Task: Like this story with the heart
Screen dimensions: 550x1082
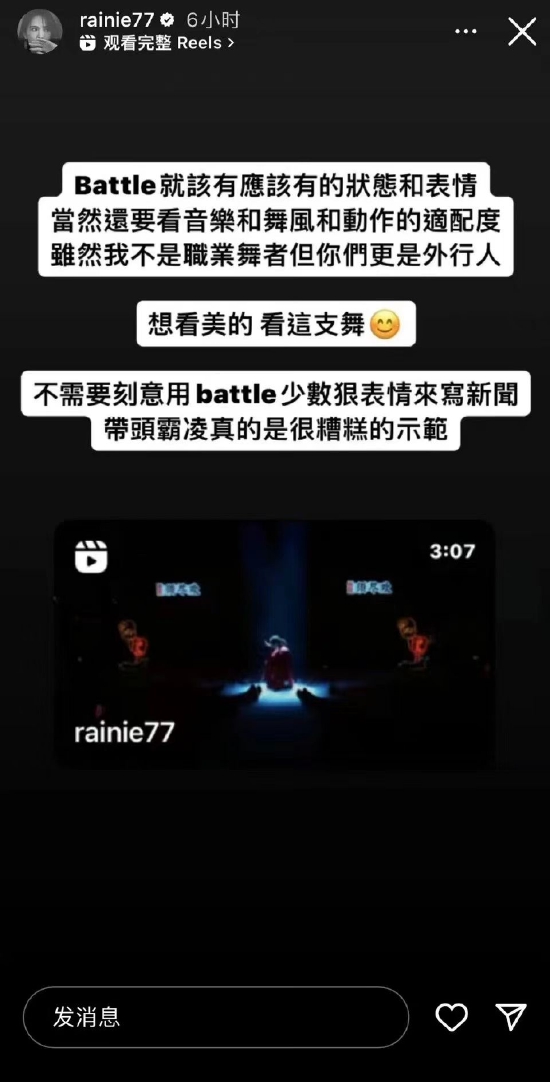Action: click(x=451, y=1017)
